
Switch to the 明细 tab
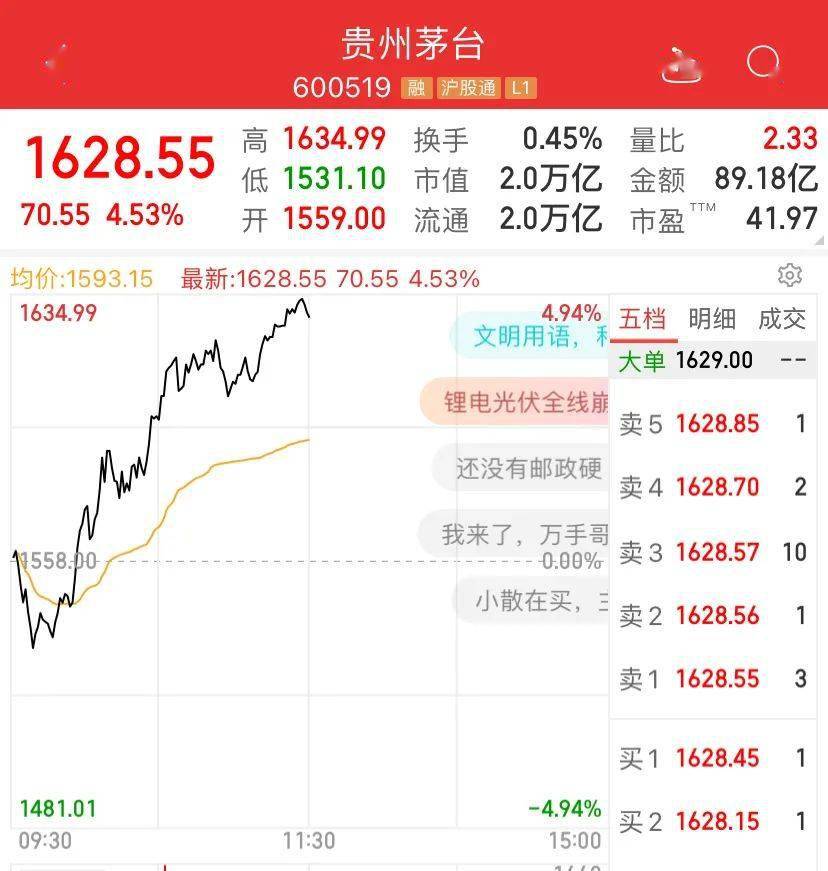point(712,320)
